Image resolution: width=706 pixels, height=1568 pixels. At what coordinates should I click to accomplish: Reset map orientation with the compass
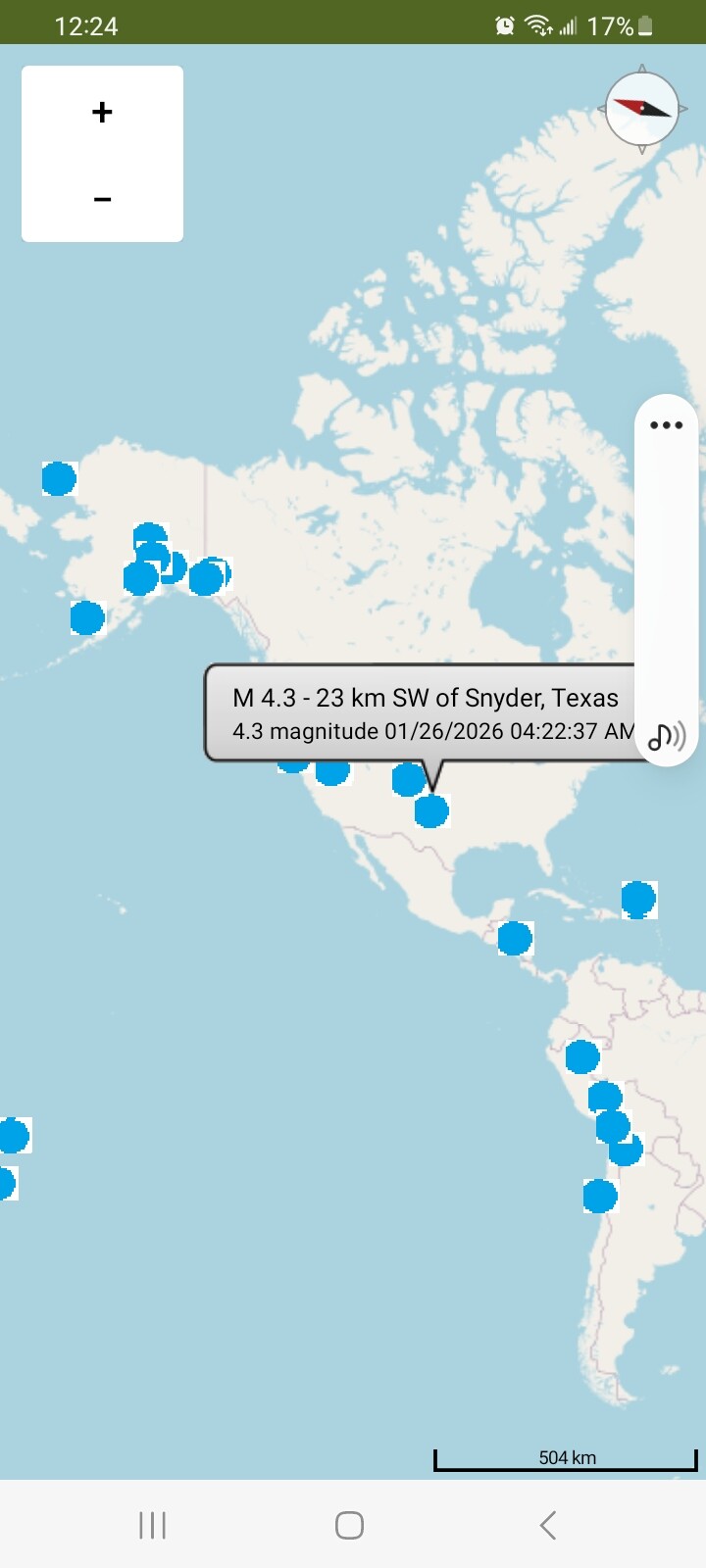click(x=642, y=110)
